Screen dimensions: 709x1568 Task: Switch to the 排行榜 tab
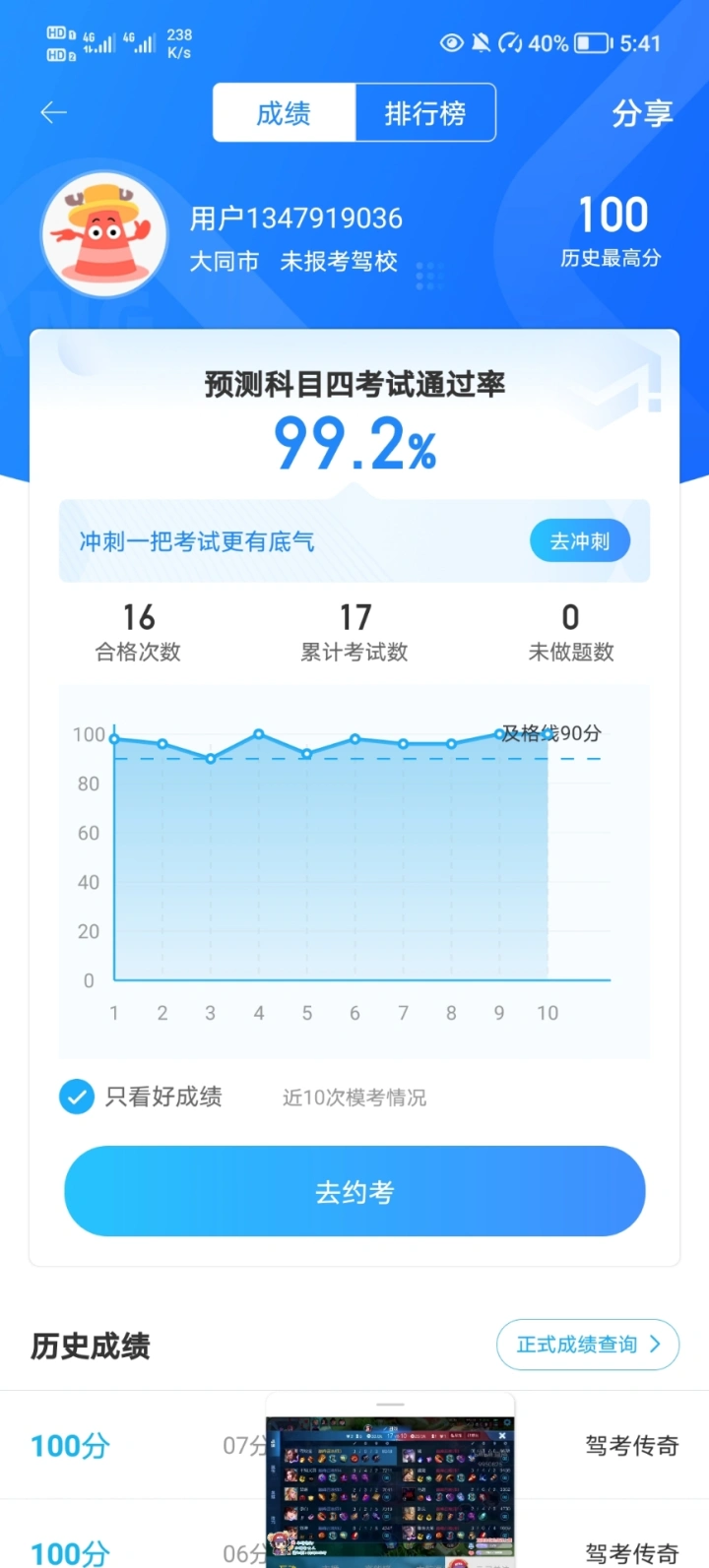[424, 113]
